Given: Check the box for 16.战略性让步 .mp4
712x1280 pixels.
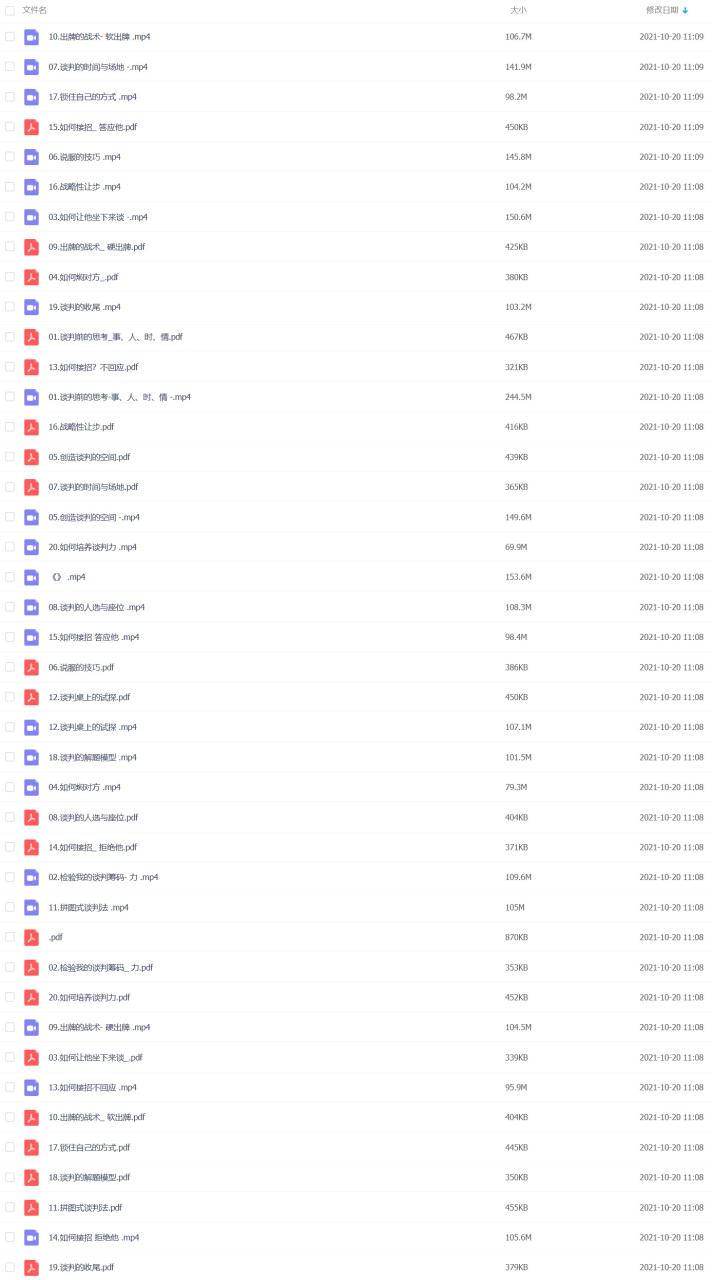Looking at the screenshot, I should pos(10,187).
